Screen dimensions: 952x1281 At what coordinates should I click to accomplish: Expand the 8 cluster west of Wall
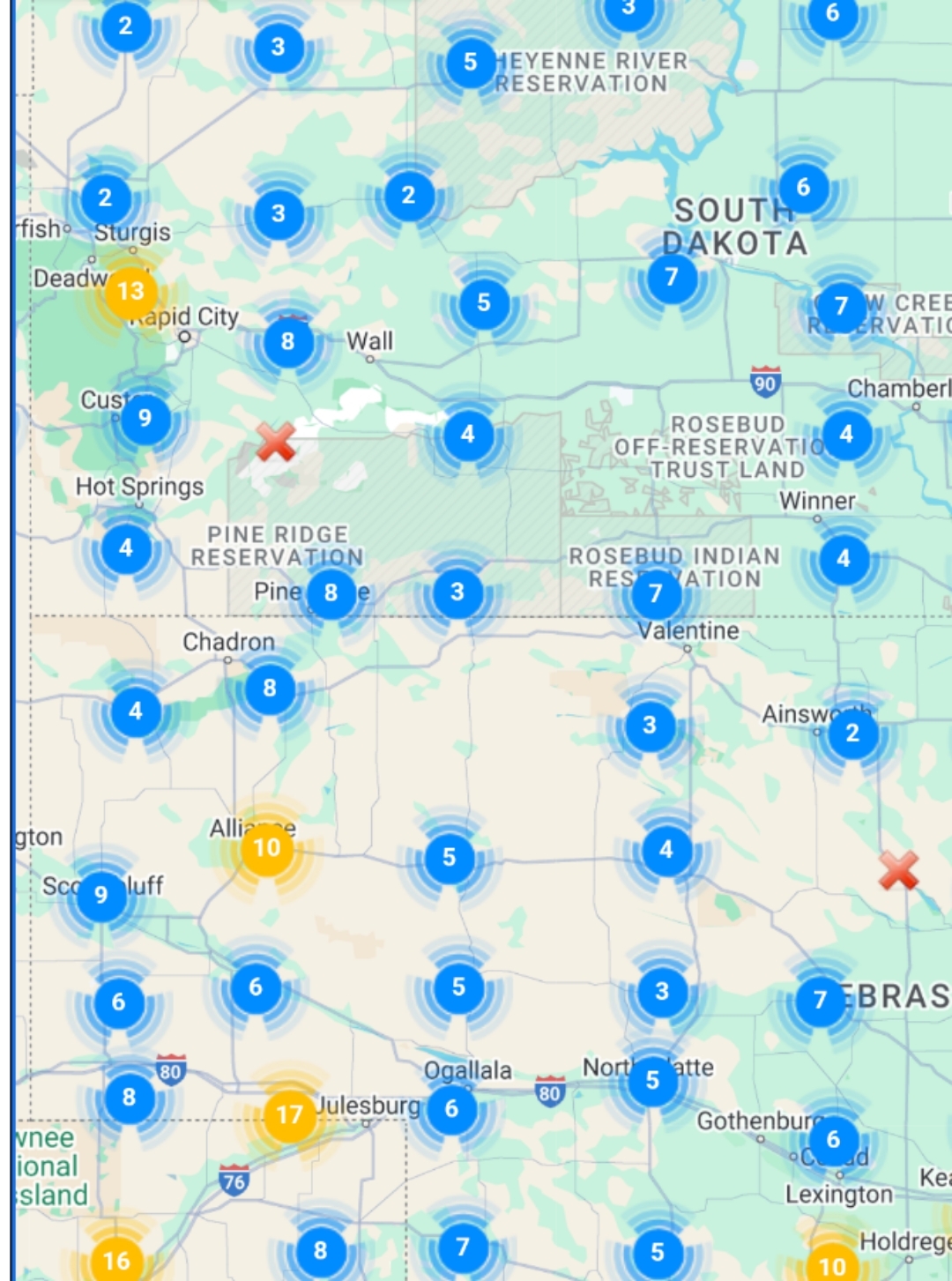point(287,341)
